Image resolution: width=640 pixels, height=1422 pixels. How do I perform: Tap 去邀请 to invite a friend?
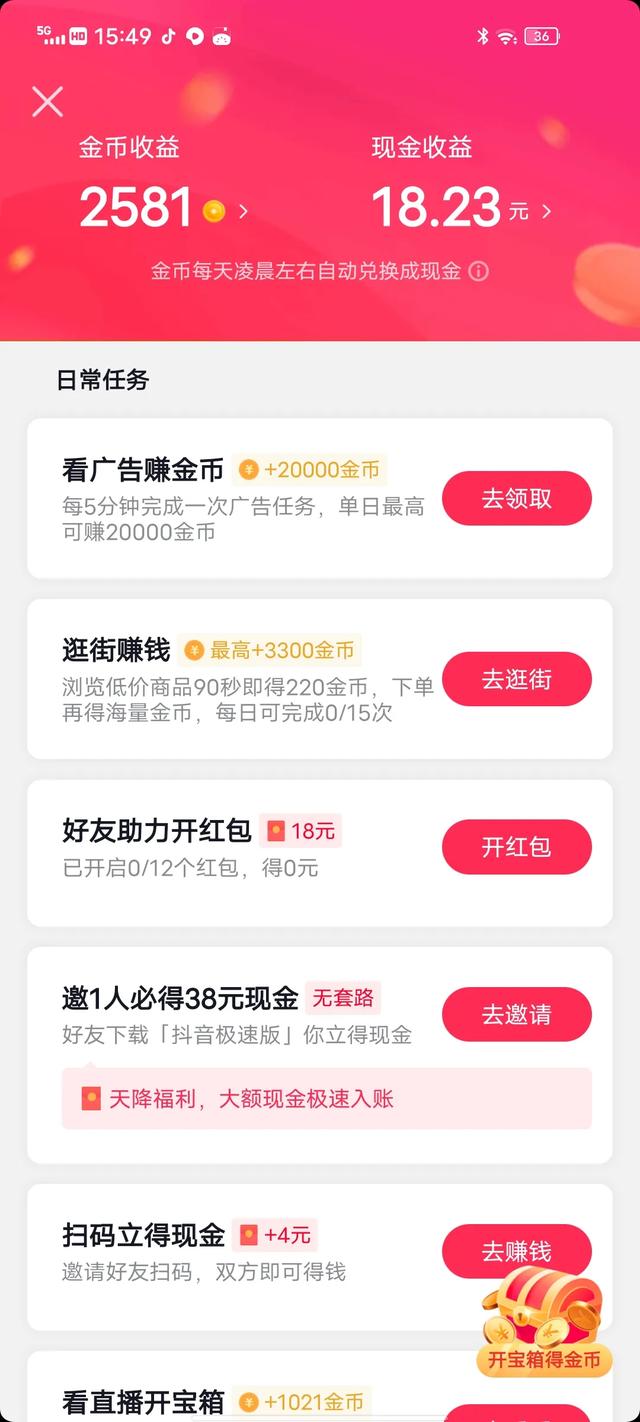516,1014
